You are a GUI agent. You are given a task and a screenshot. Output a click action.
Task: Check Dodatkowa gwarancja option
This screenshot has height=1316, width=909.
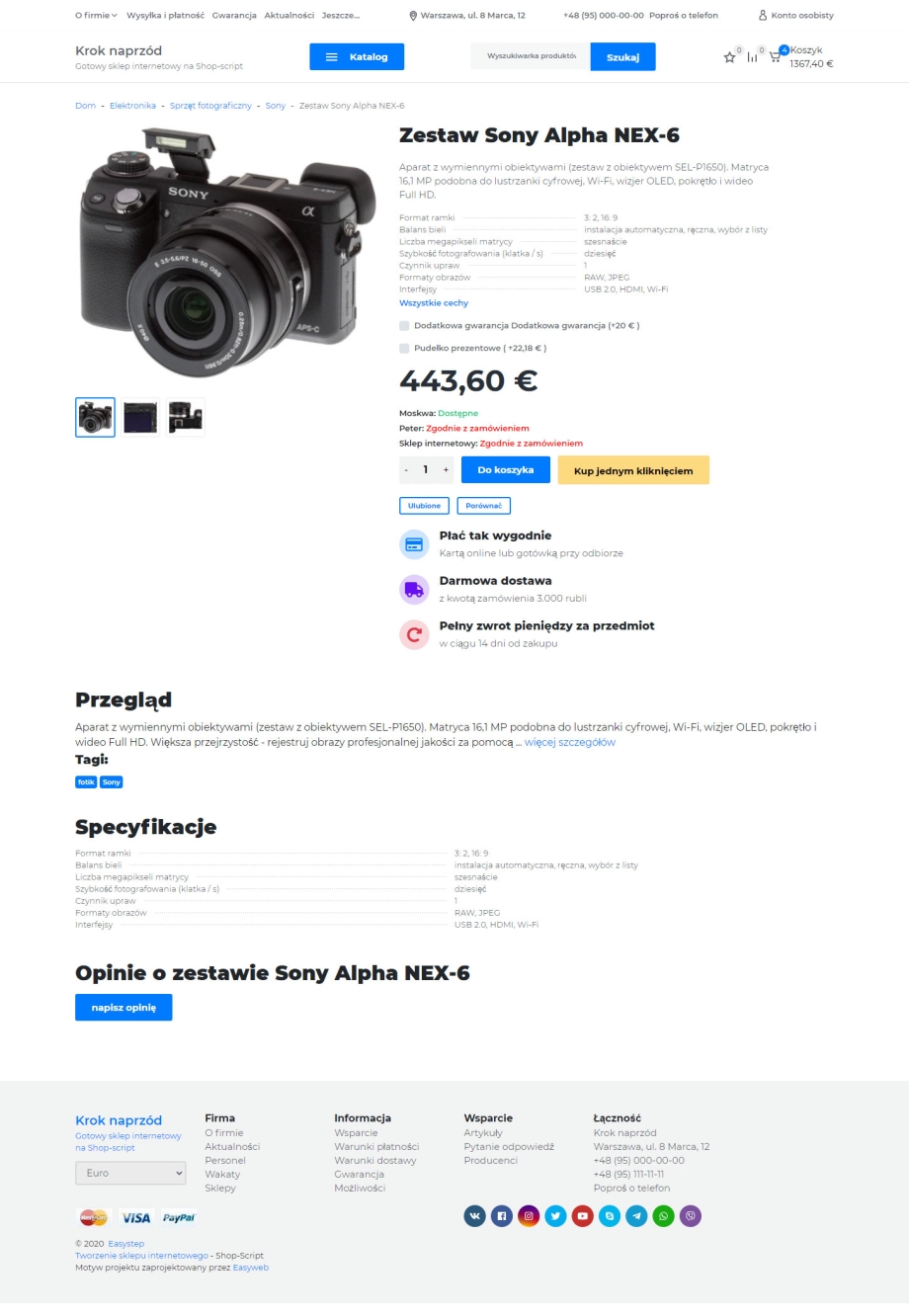(404, 325)
